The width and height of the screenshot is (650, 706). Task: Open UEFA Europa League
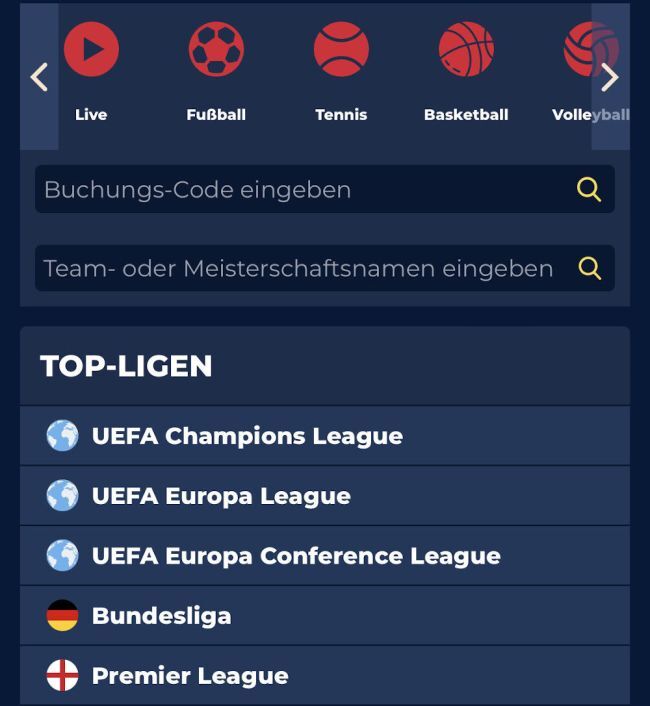click(x=221, y=496)
